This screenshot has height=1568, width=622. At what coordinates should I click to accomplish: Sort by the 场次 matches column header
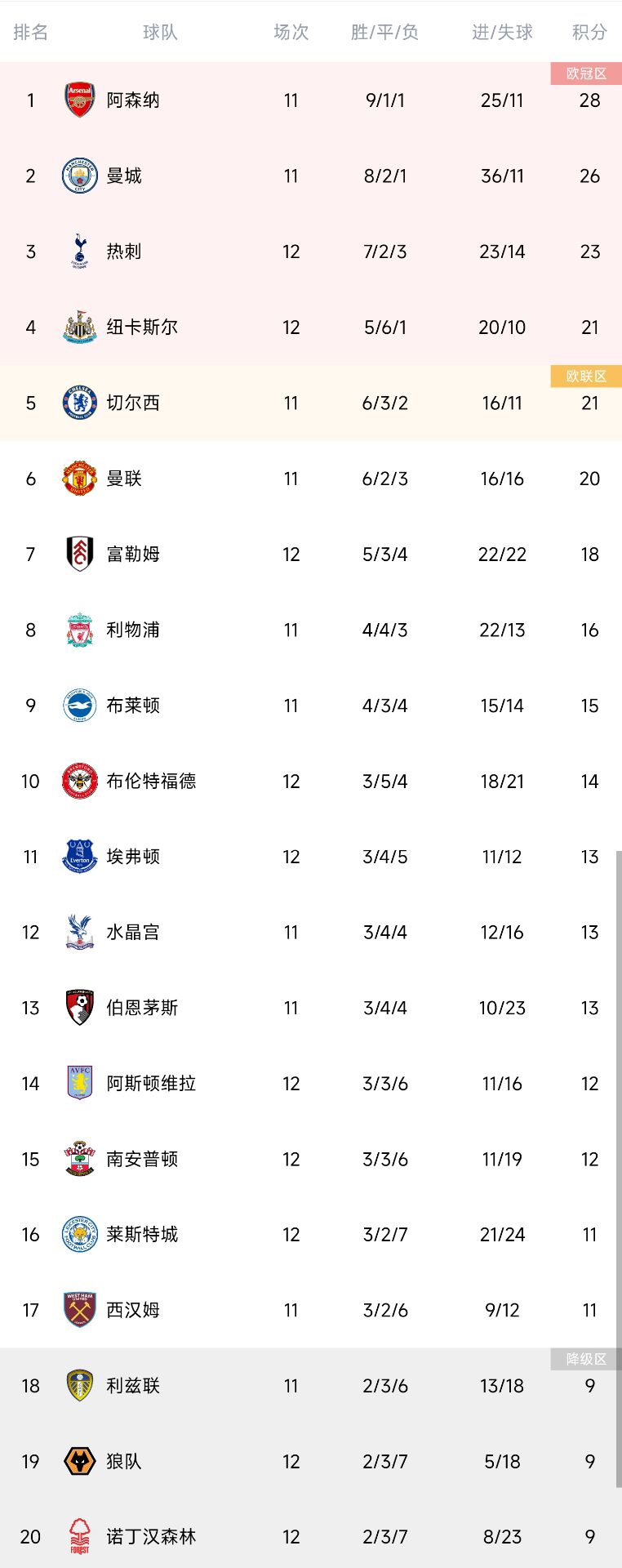point(291,33)
